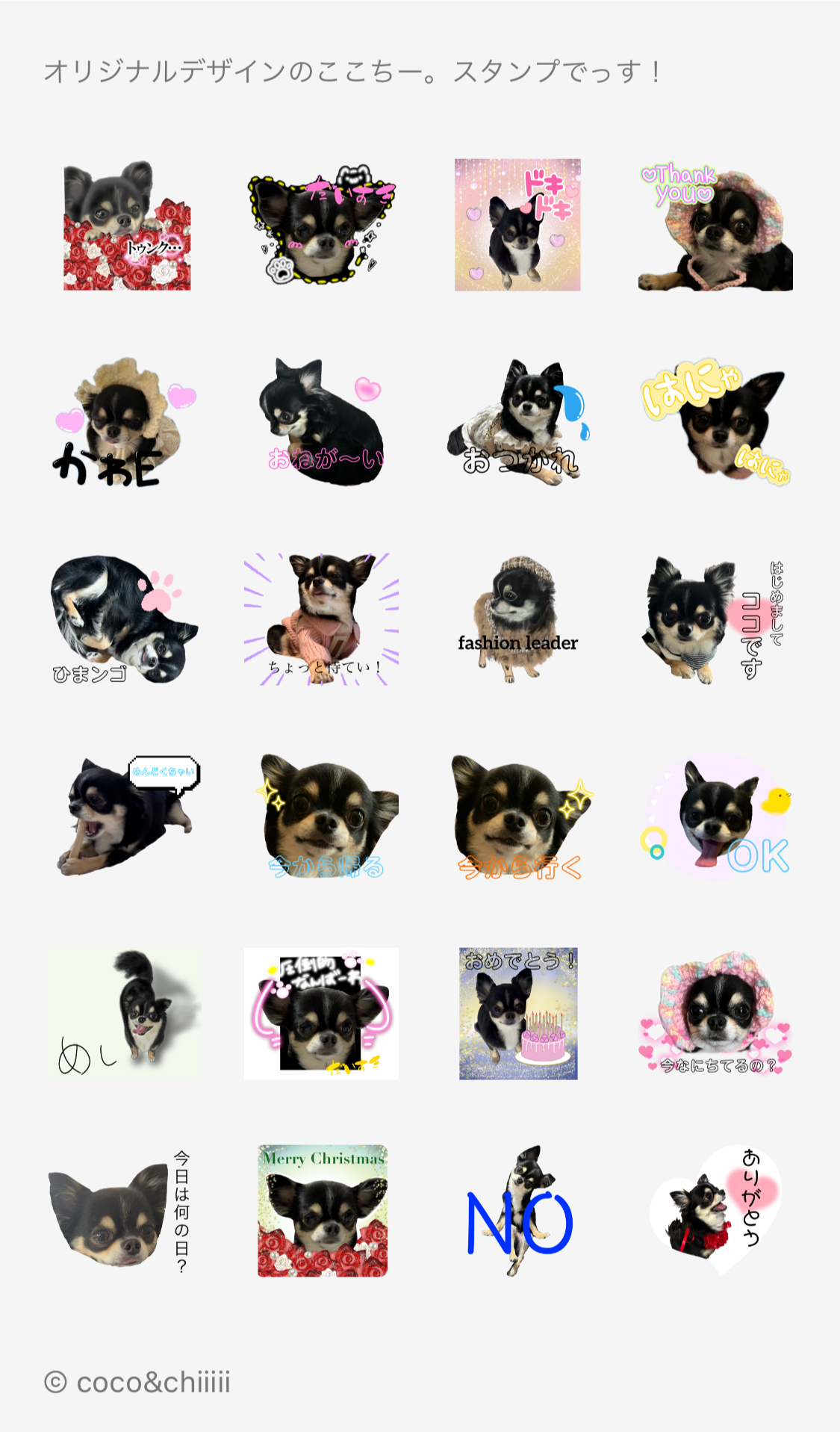Image resolution: width=840 pixels, height=1432 pixels.
Task: Select the 今なにしてるの？ sticker
Action: tap(715, 1014)
